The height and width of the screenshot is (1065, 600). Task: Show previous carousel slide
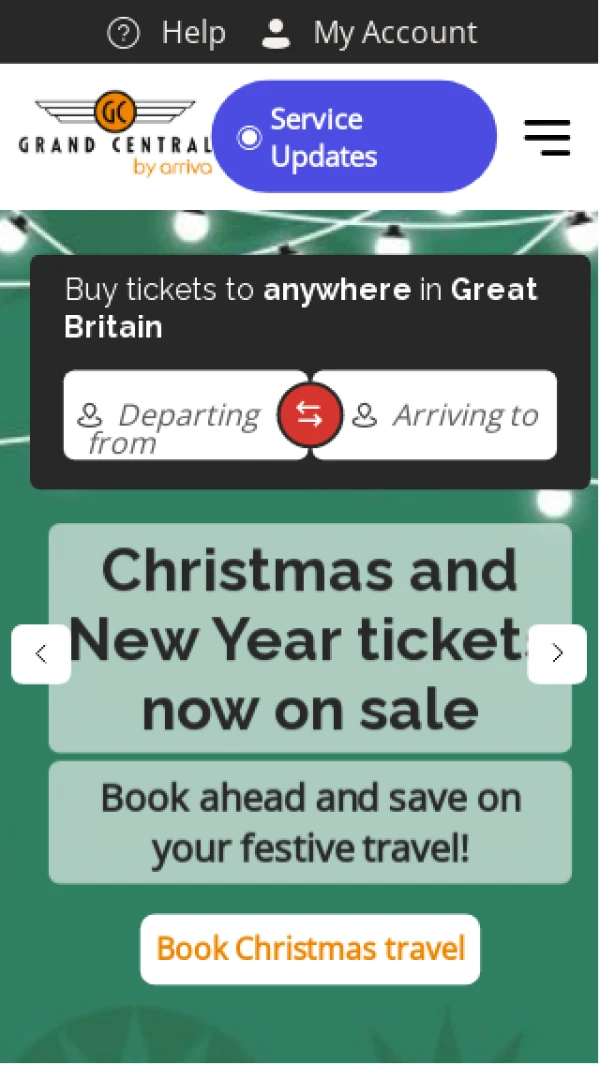pos(41,654)
